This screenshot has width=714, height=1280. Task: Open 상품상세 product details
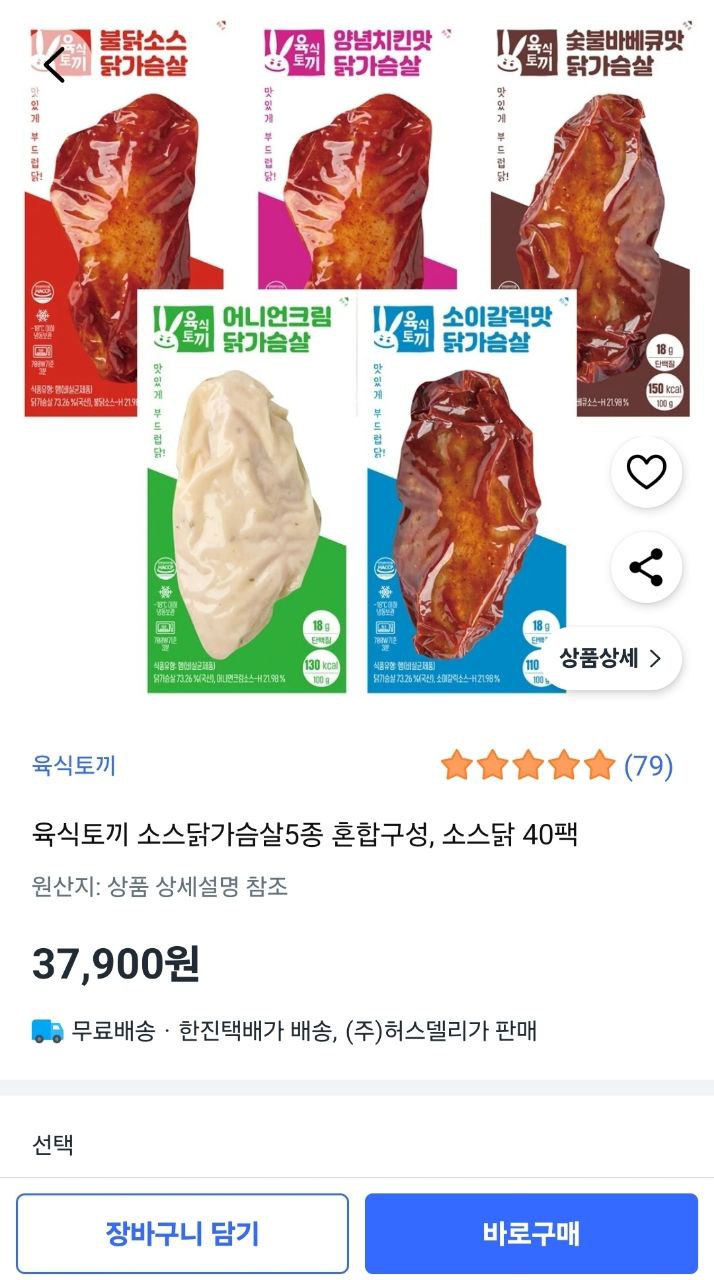[x=610, y=658]
